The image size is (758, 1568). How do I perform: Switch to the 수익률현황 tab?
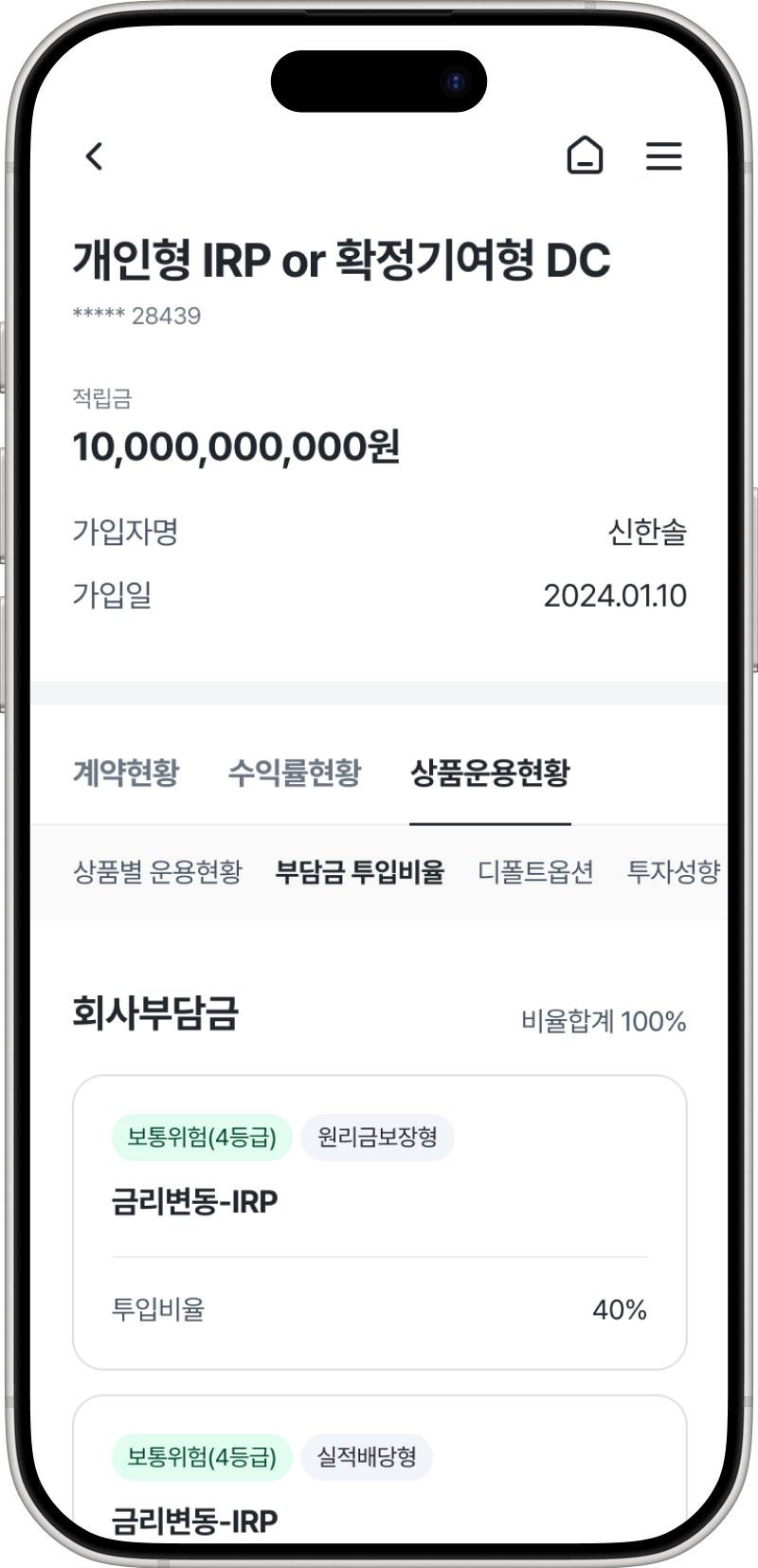click(x=294, y=773)
